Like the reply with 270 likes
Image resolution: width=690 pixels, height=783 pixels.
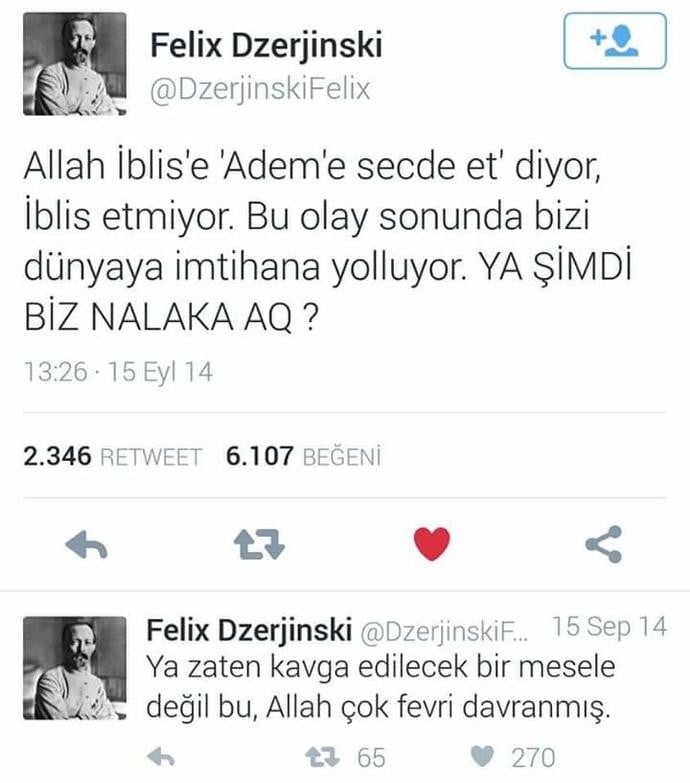click(x=481, y=758)
